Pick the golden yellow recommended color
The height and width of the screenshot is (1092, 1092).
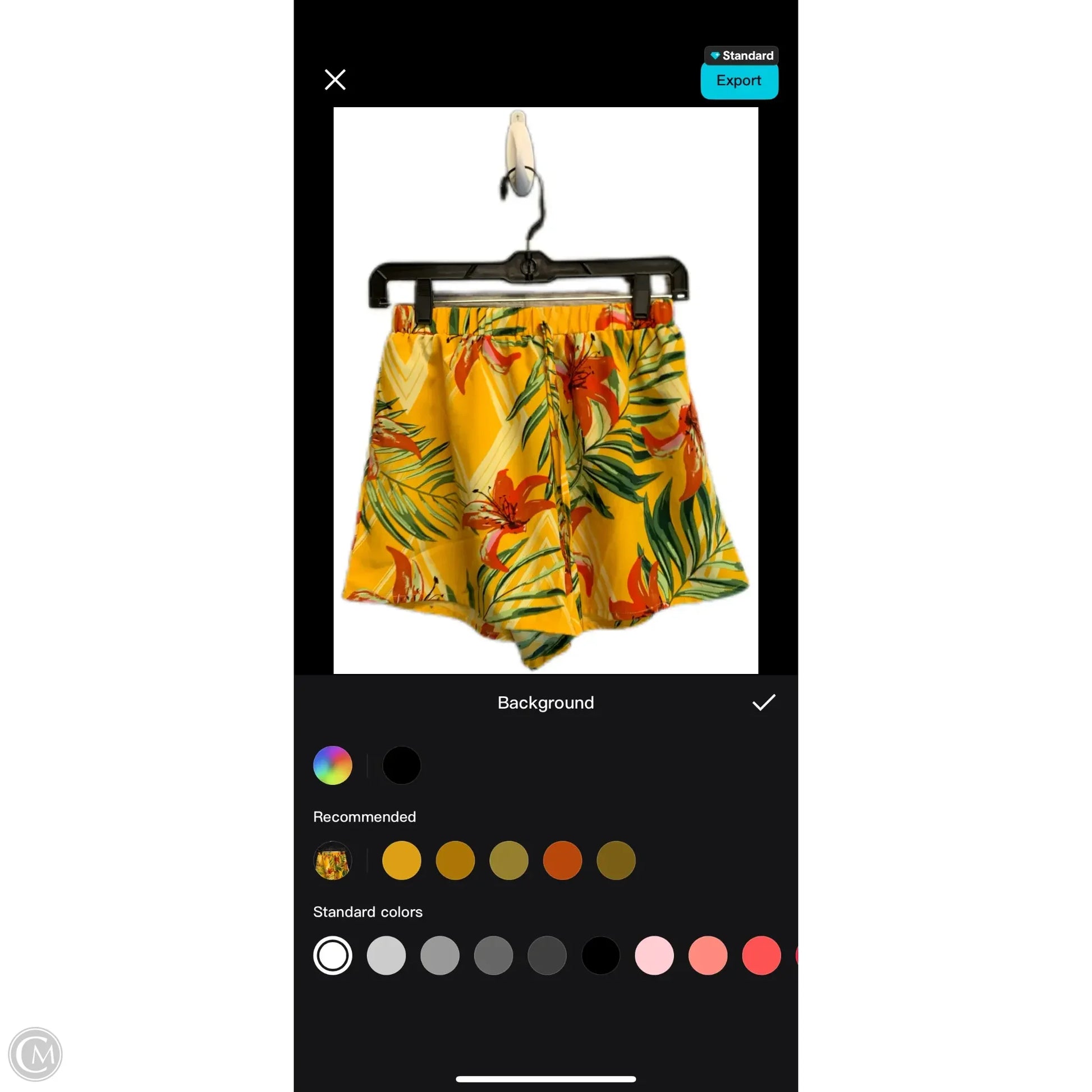[401, 860]
